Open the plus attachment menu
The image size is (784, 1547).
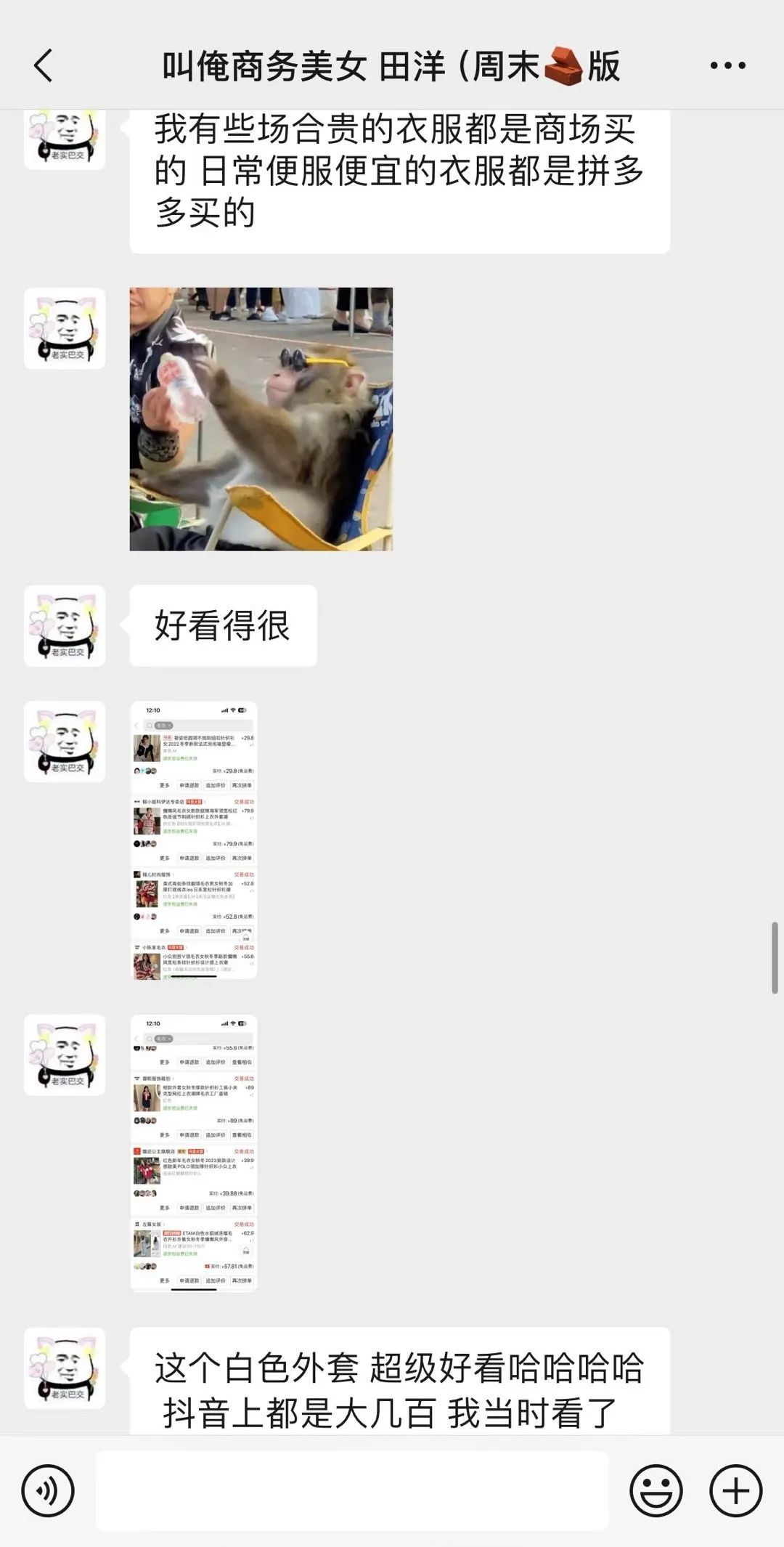pyautogui.click(x=735, y=1491)
